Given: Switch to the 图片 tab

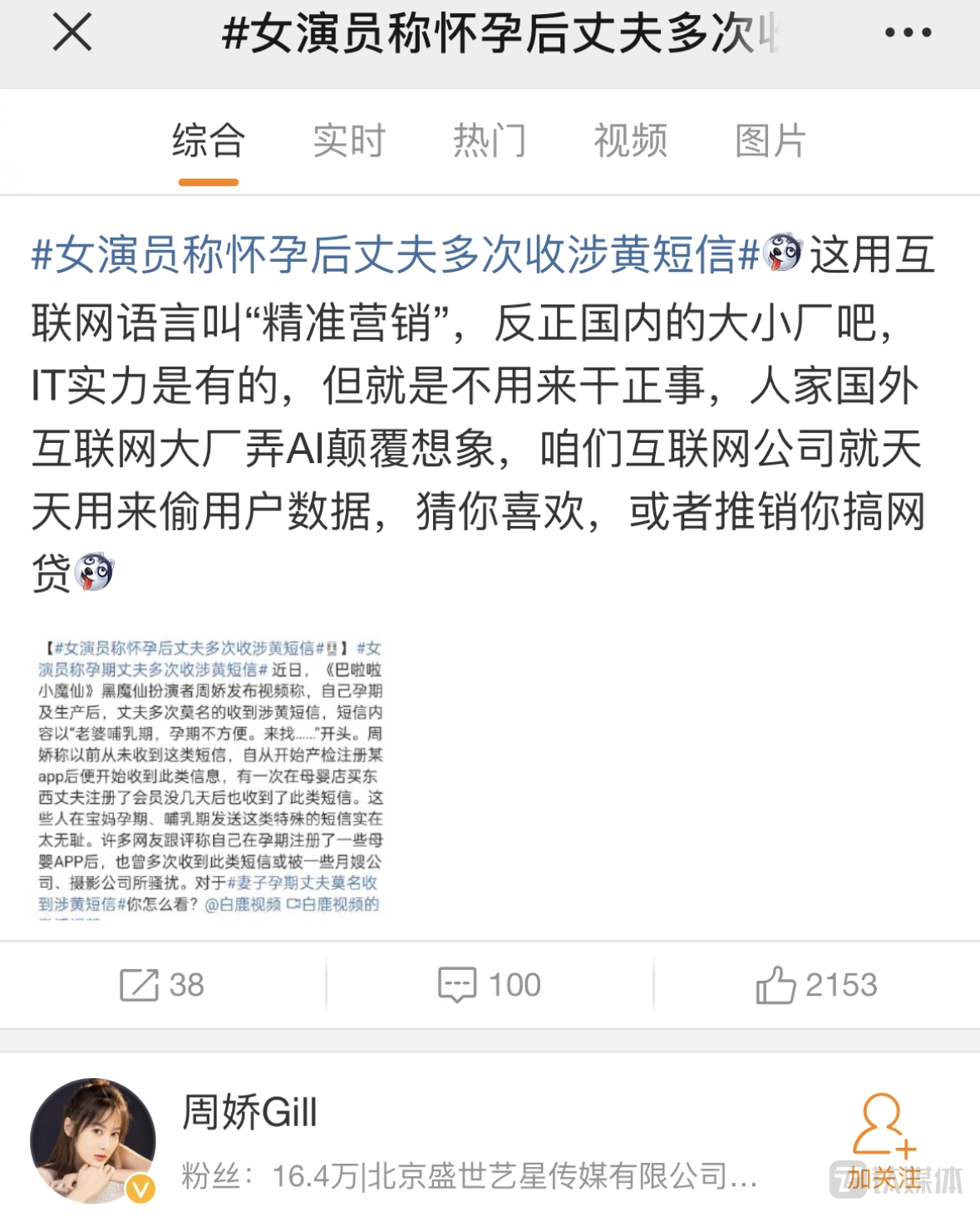Looking at the screenshot, I should (771, 140).
